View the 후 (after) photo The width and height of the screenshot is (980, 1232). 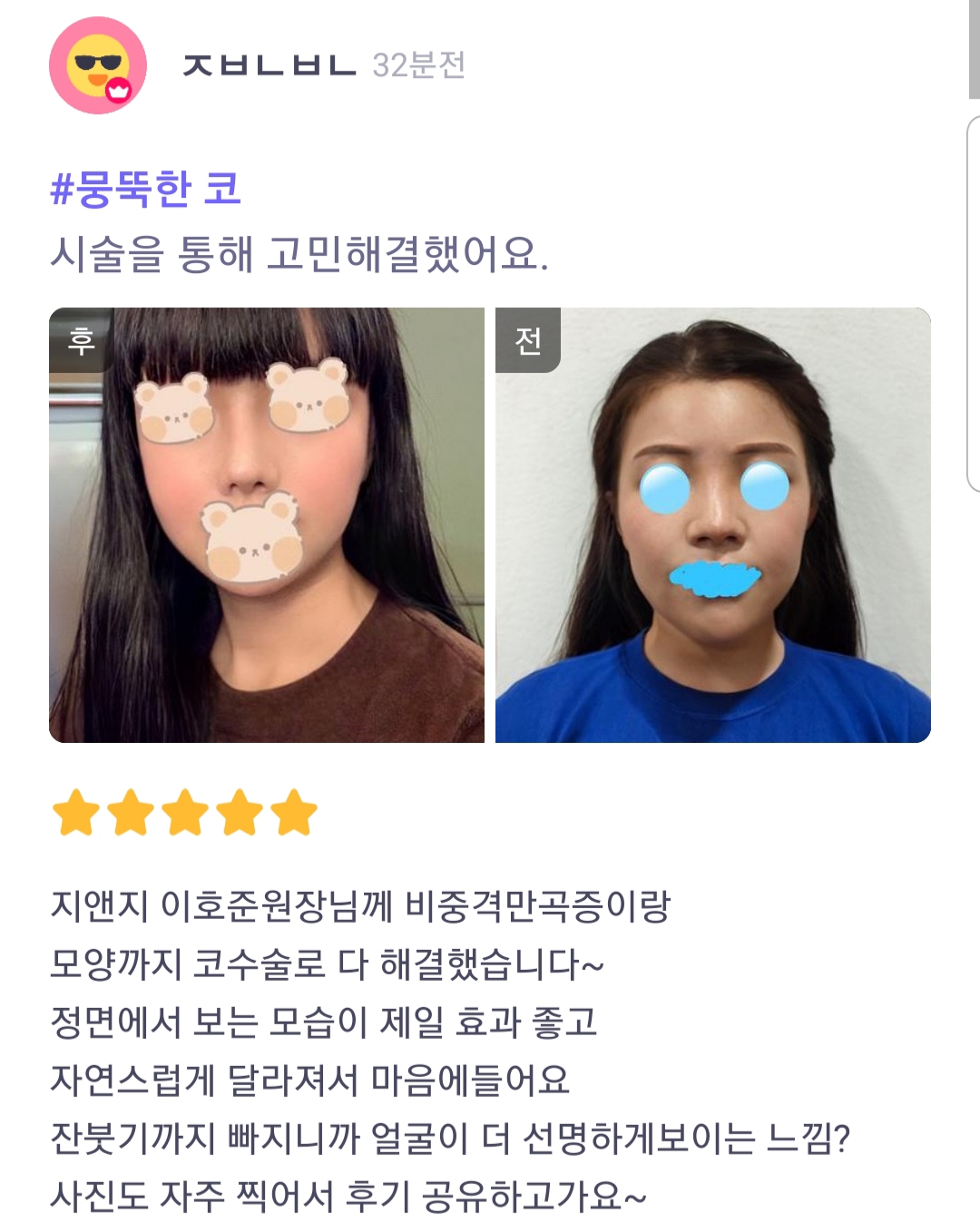click(x=267, y=525)
